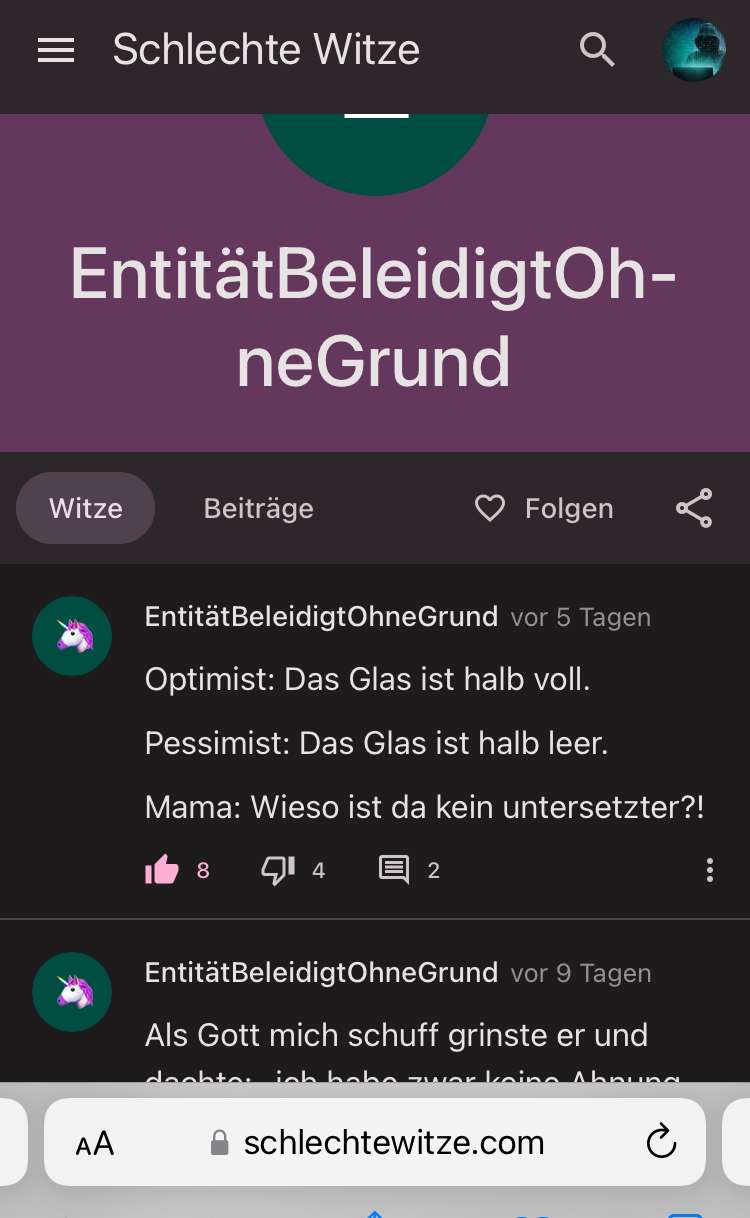Switch to the Beiträge tab
The height and width of the screenshot is (1218, 750).
tap(258, 508)
